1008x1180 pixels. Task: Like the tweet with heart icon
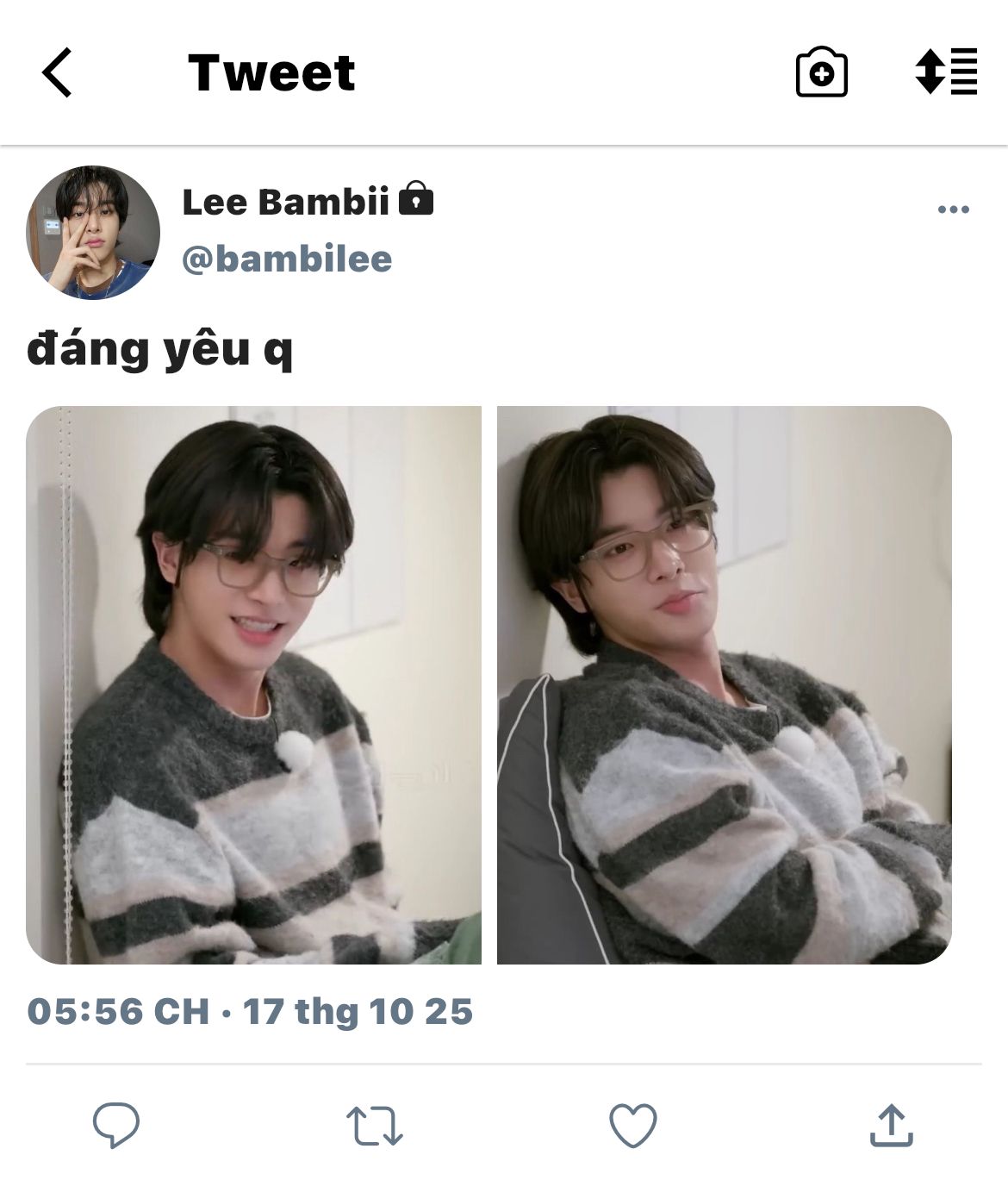(x=633, y=1126)
